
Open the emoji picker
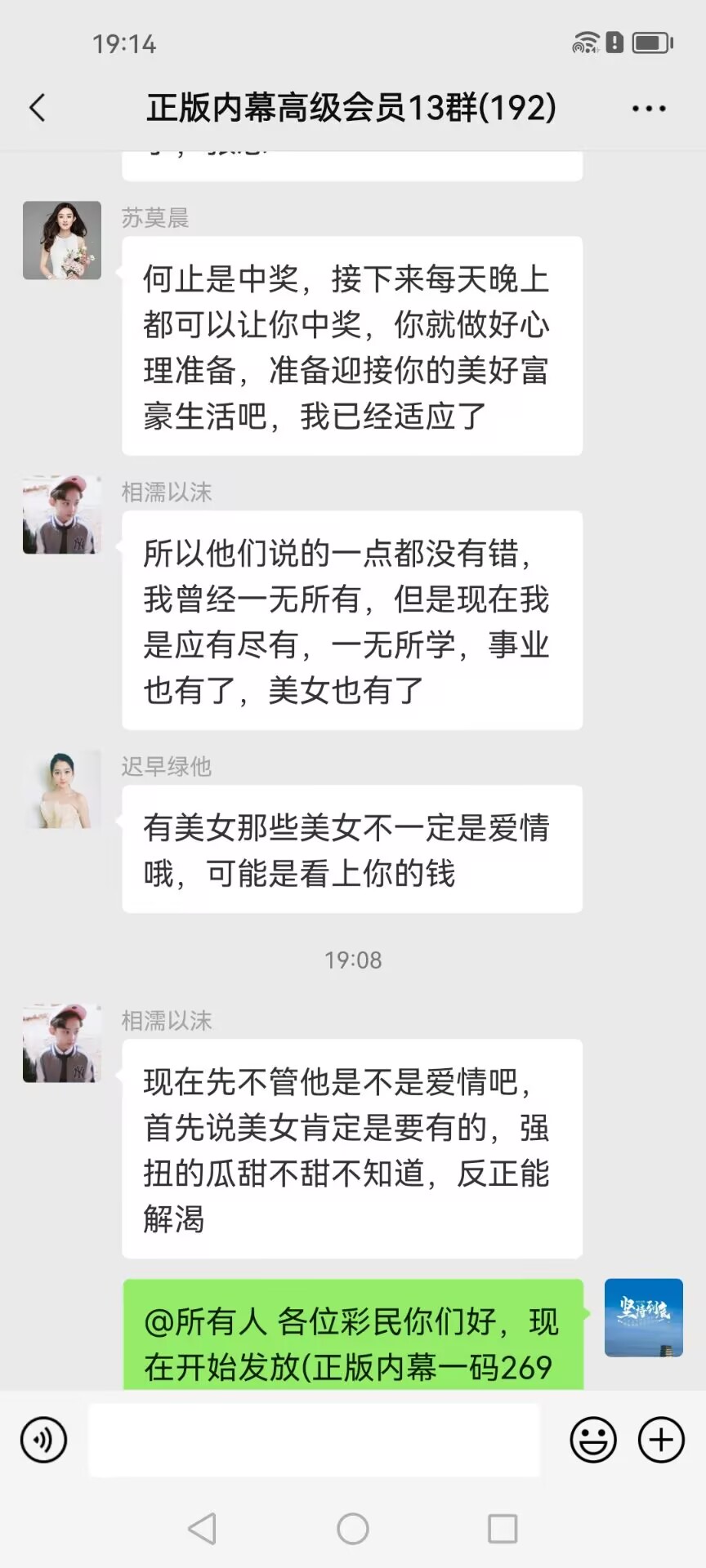[x=593, y=1440]
